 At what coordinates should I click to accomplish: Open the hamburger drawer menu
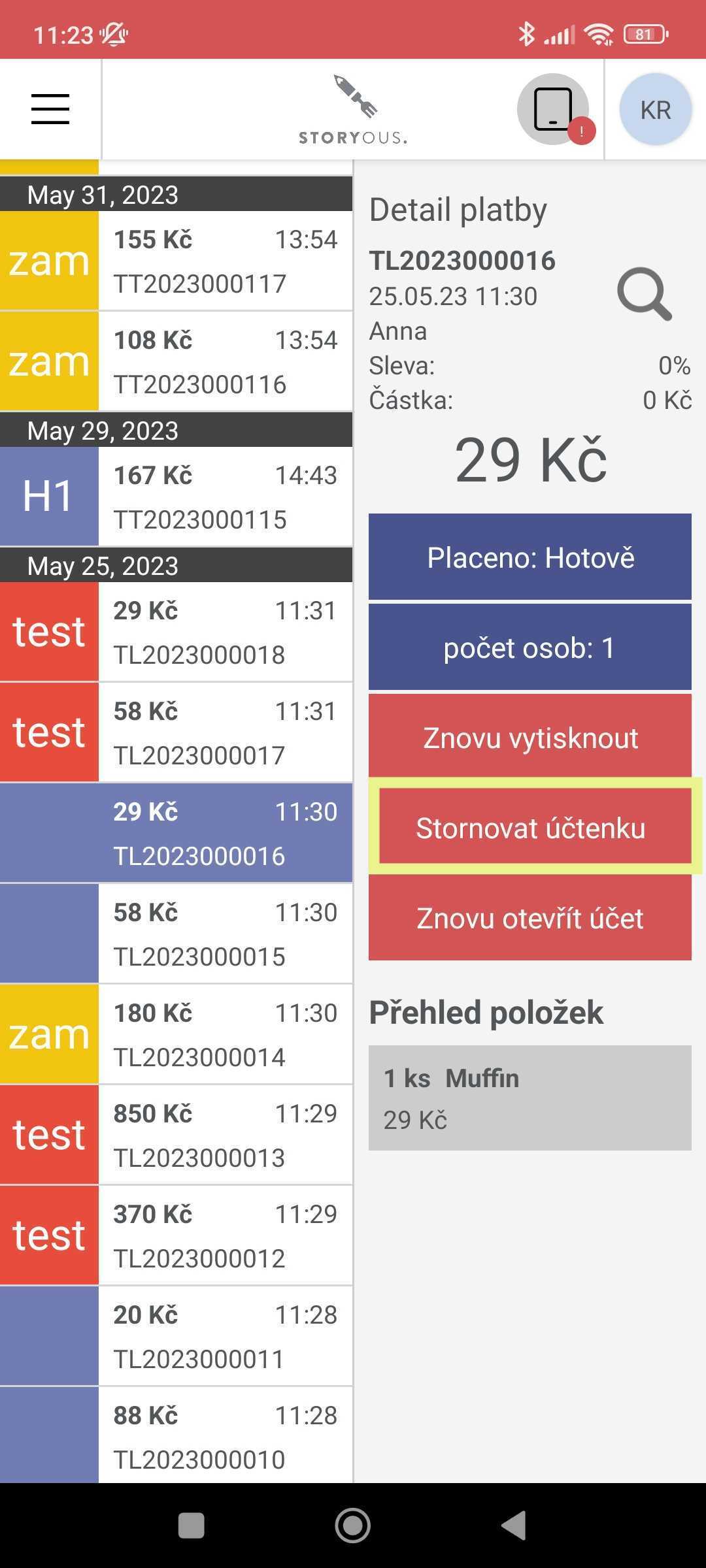click(50, 108)
